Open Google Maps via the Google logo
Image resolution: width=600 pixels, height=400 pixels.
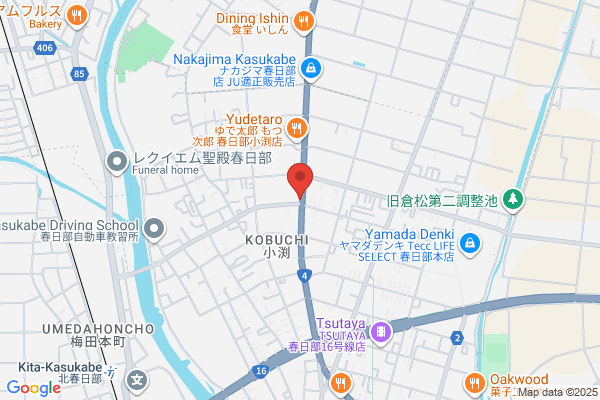coord(33,388)
